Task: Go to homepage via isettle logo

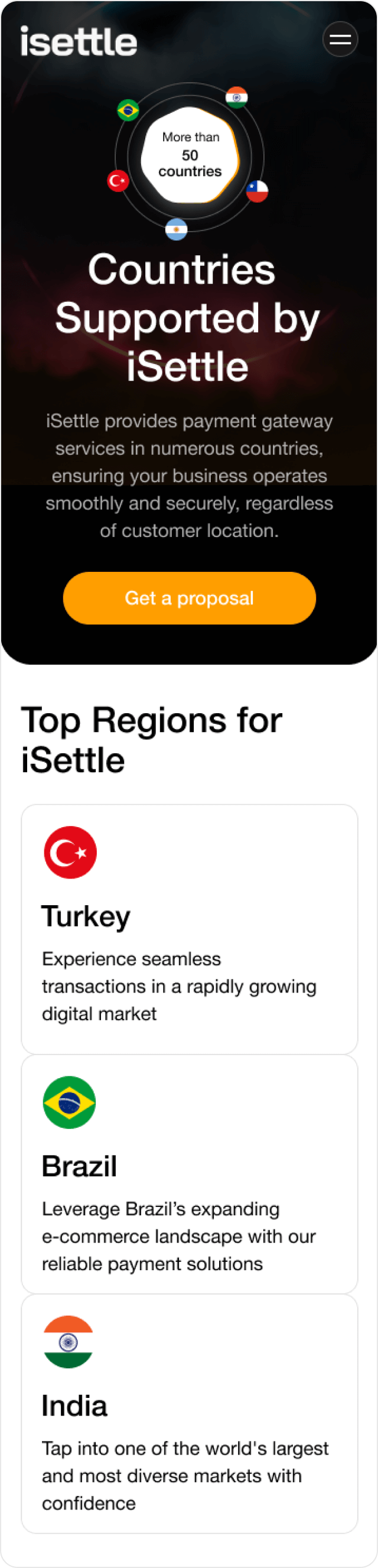Action: click(x=79, y=41)
